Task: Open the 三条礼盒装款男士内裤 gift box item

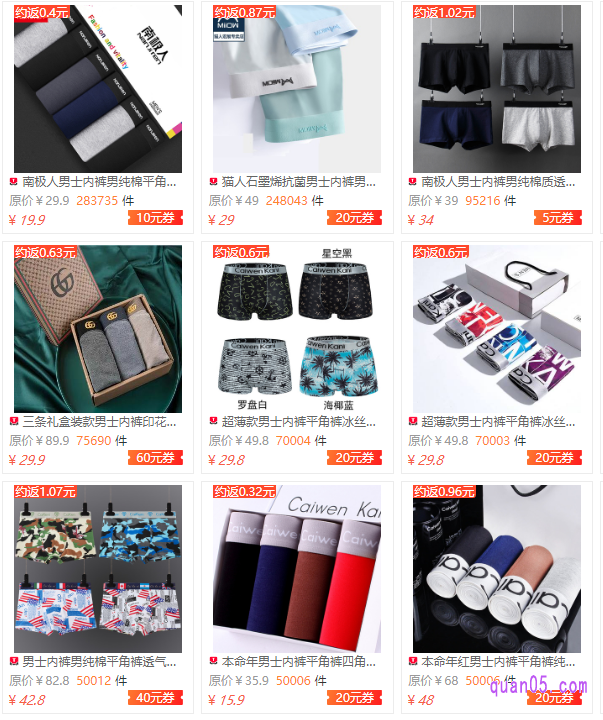Action: pyautogui.click(x=98, y=329)
